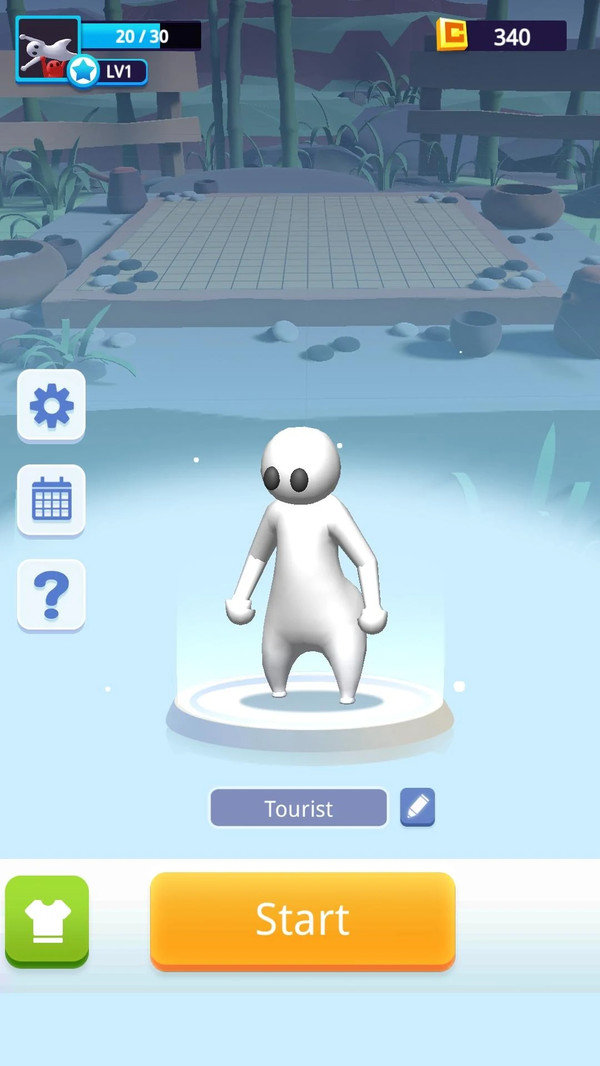
Task: Open the green outfit shirt button
Action: point(47,920)
